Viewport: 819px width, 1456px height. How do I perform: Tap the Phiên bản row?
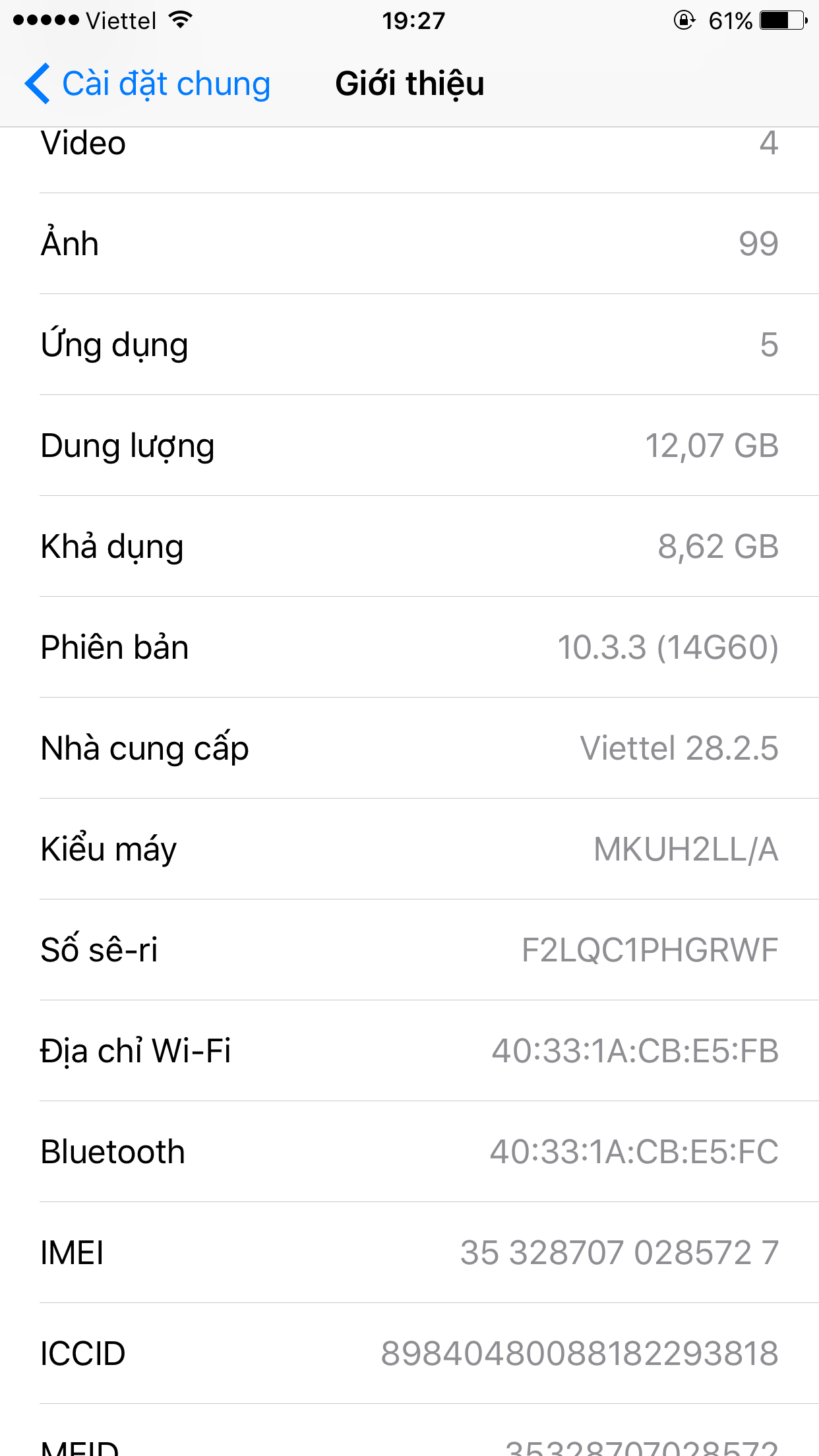tap(409, 647)
